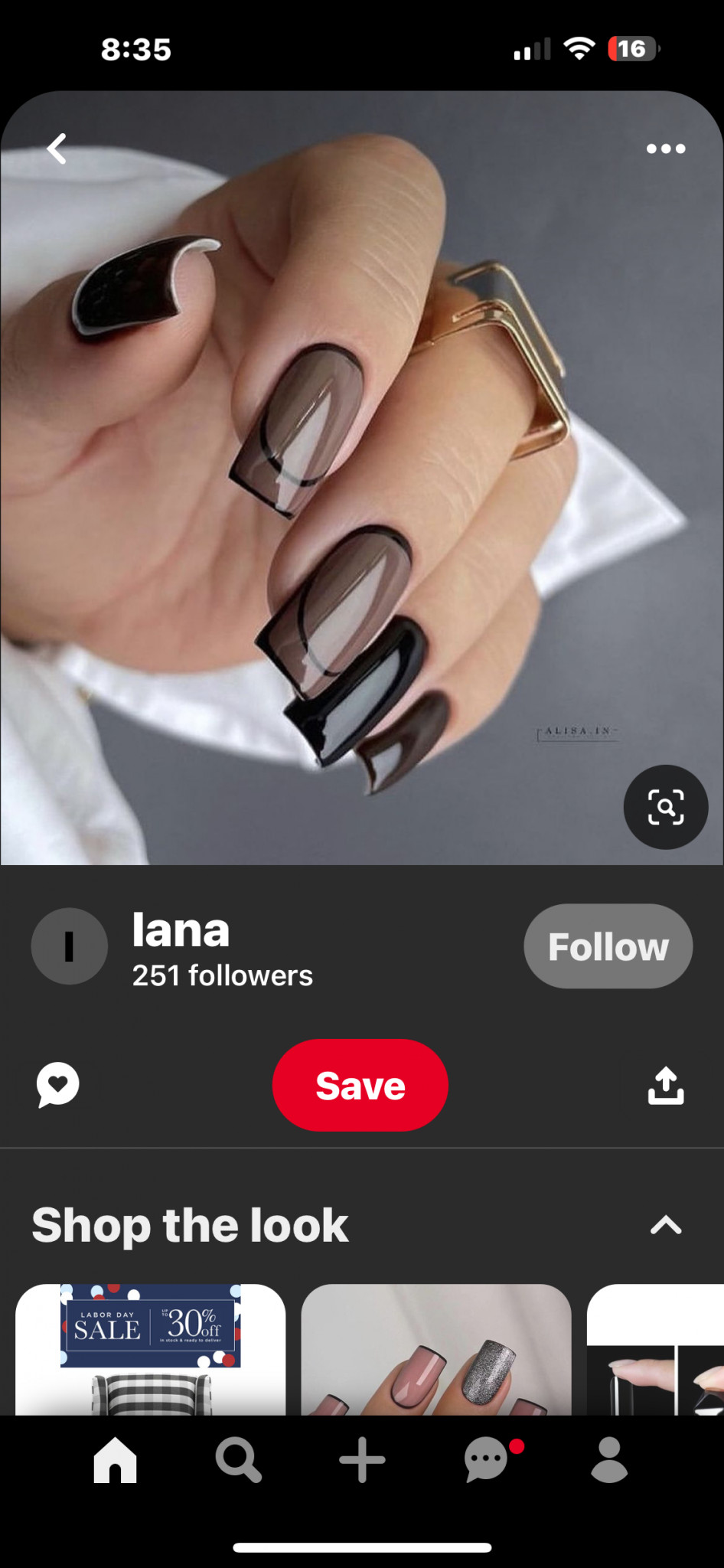
Task: Go to the profile tab
Action: click(610, 1460)
